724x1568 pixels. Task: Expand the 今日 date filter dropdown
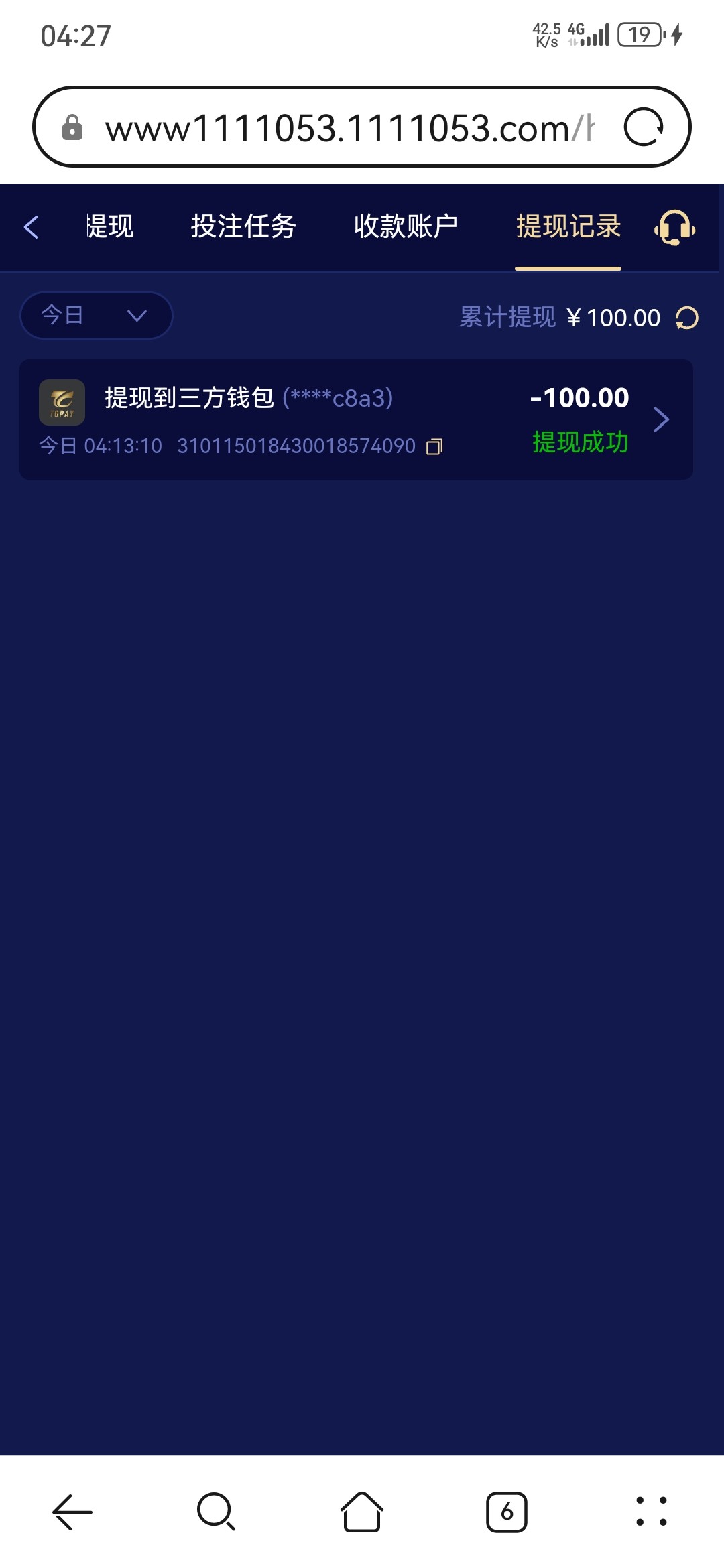[x=96, y=315]
